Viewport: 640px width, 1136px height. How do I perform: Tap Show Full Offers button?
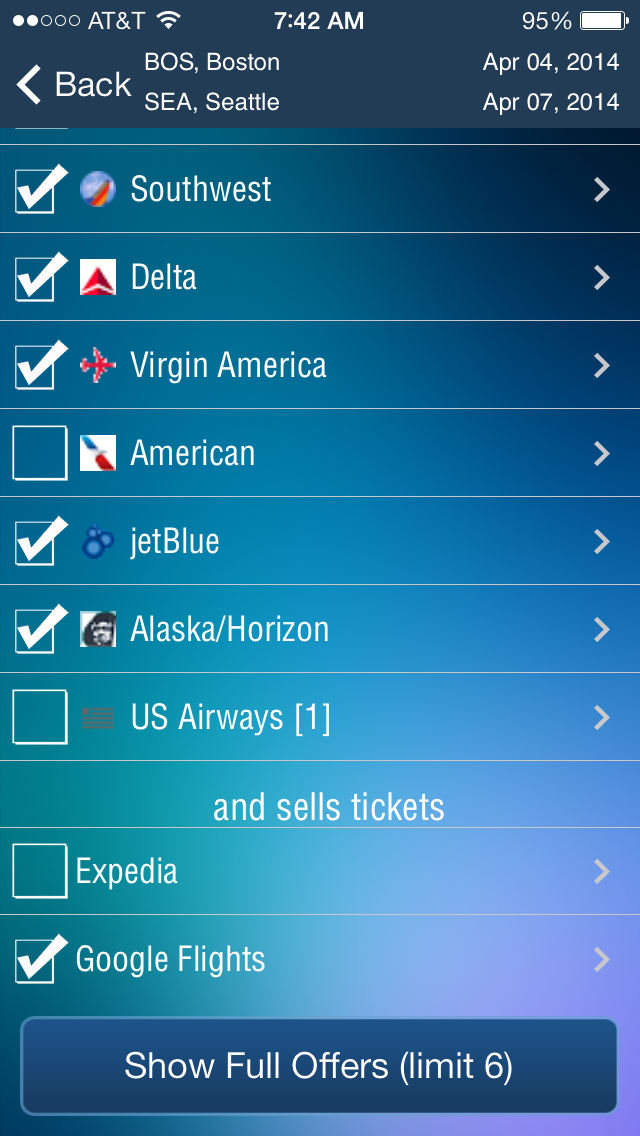(x=319, y=1066)
